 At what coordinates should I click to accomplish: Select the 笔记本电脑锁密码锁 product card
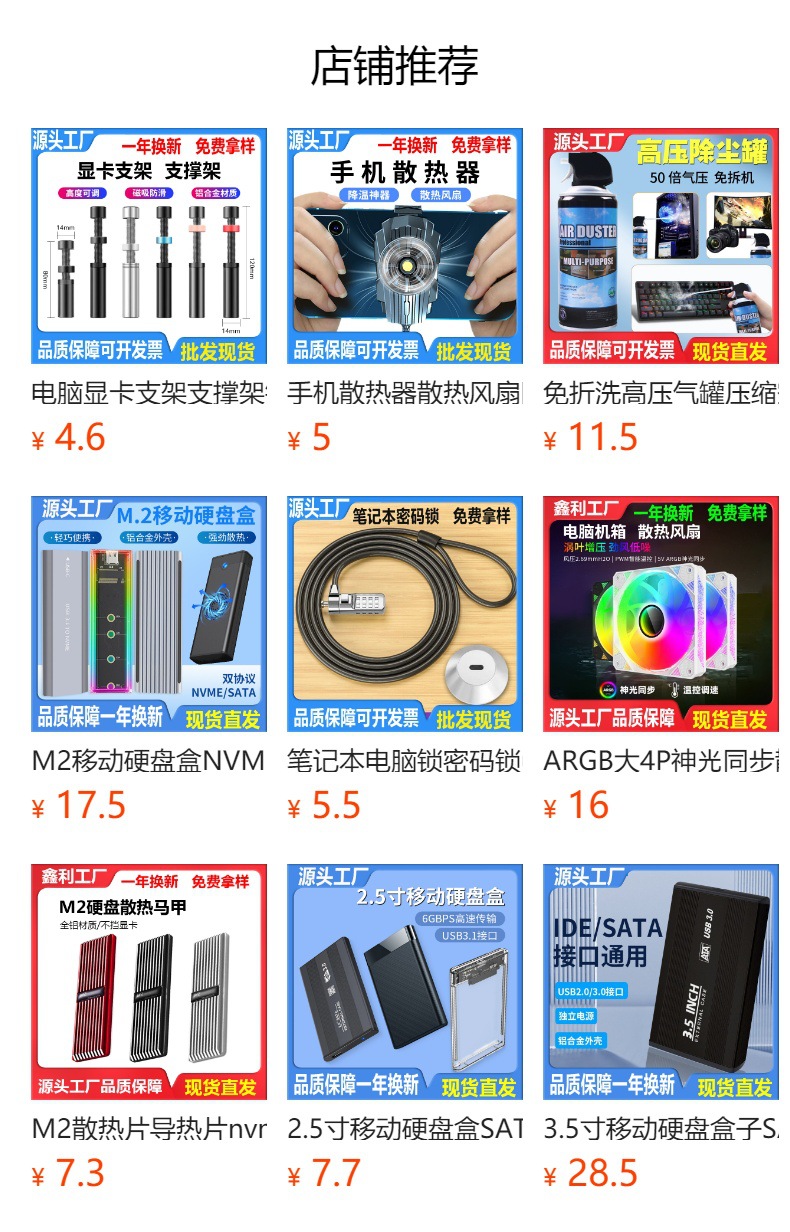405,660
